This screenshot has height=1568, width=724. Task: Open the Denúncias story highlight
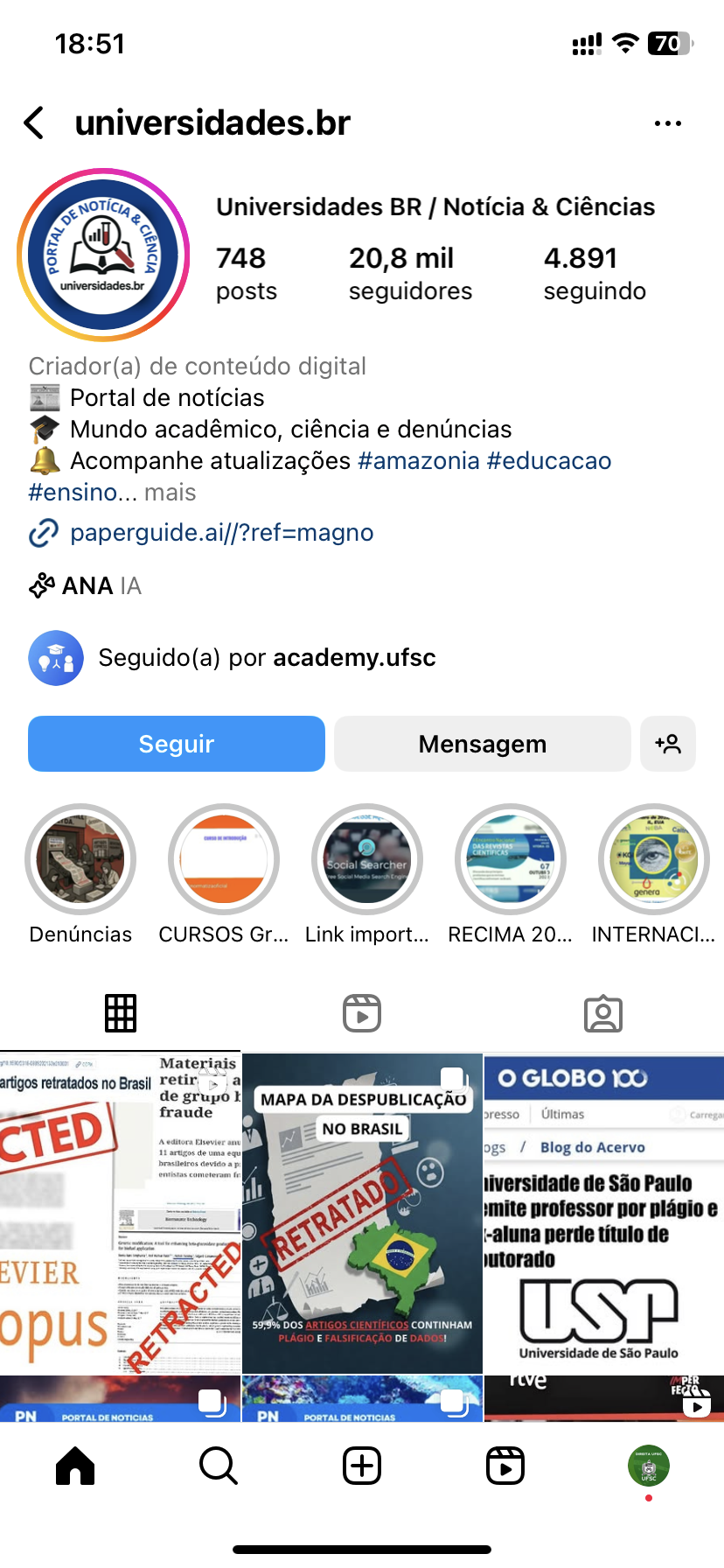(x=80, y=860)
